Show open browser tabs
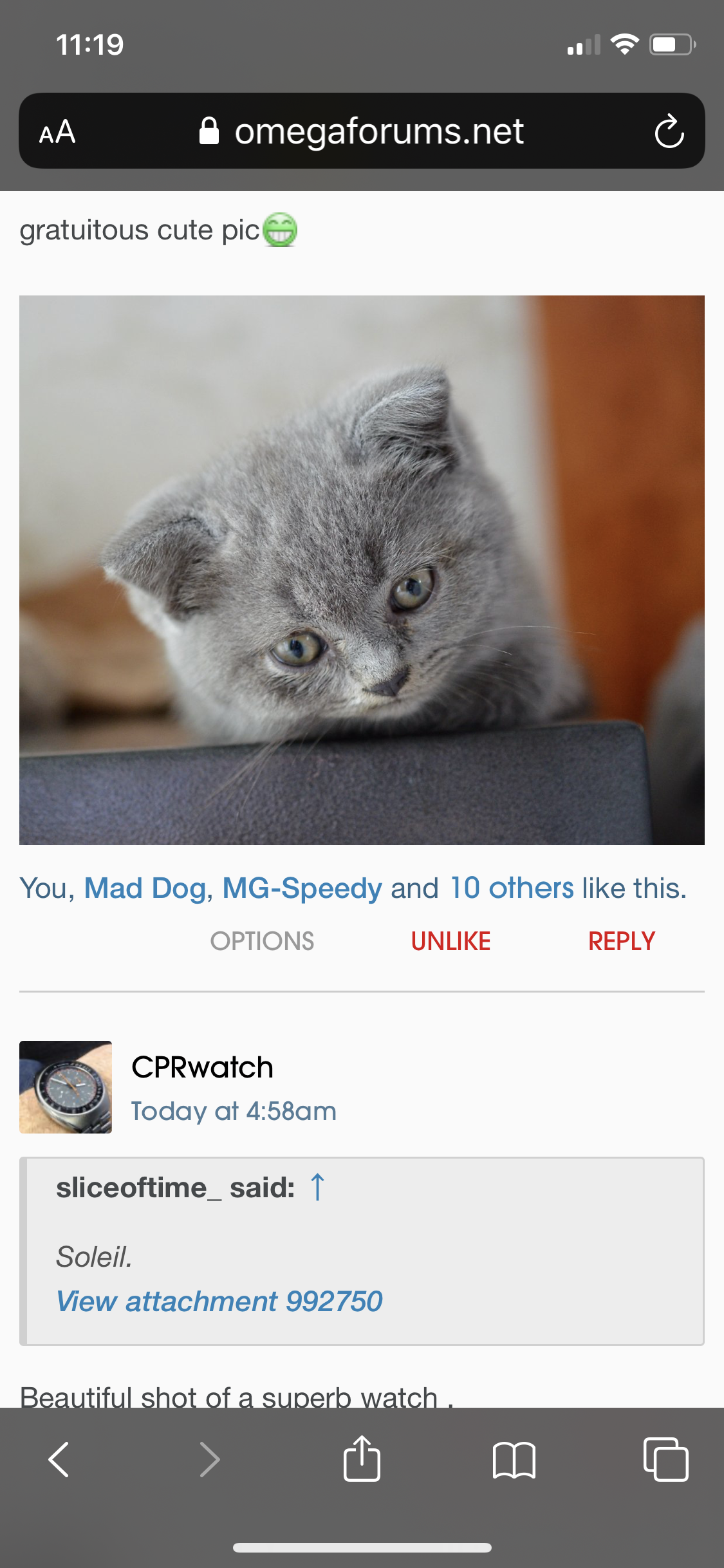 click(665, 1459)
